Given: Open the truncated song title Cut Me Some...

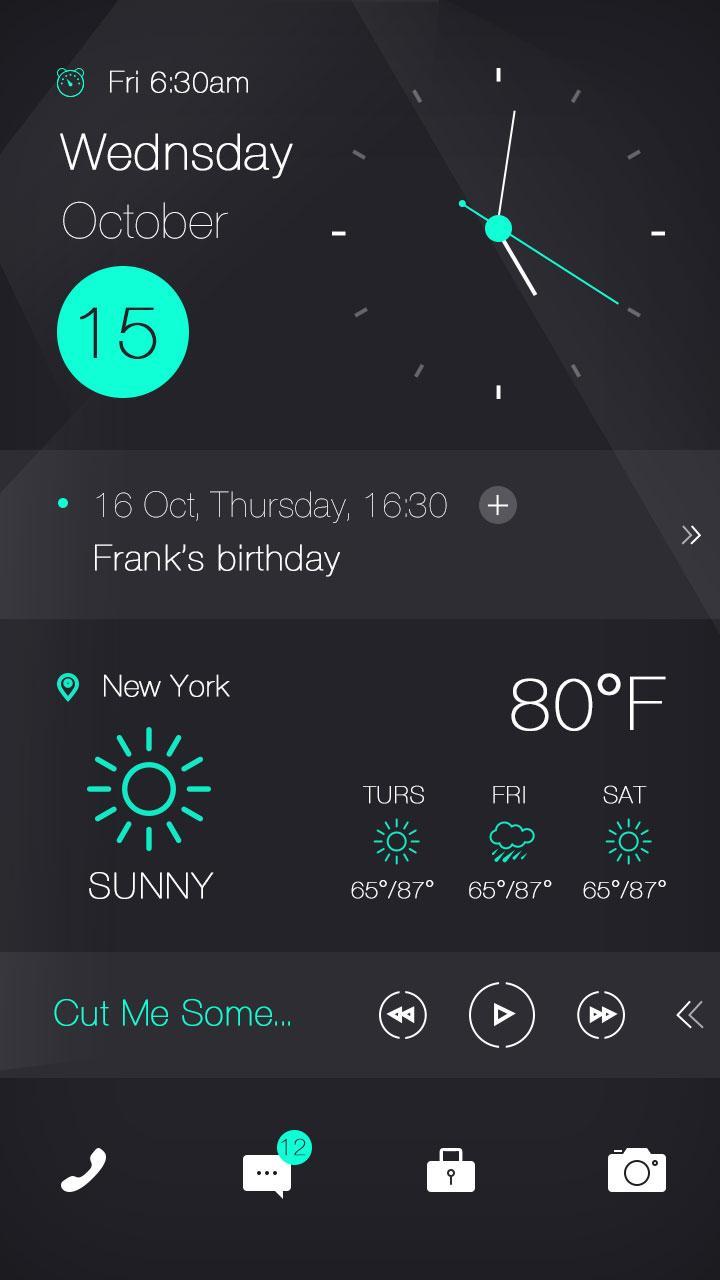Looking at the screenshot, I should tap(172, 1013).
